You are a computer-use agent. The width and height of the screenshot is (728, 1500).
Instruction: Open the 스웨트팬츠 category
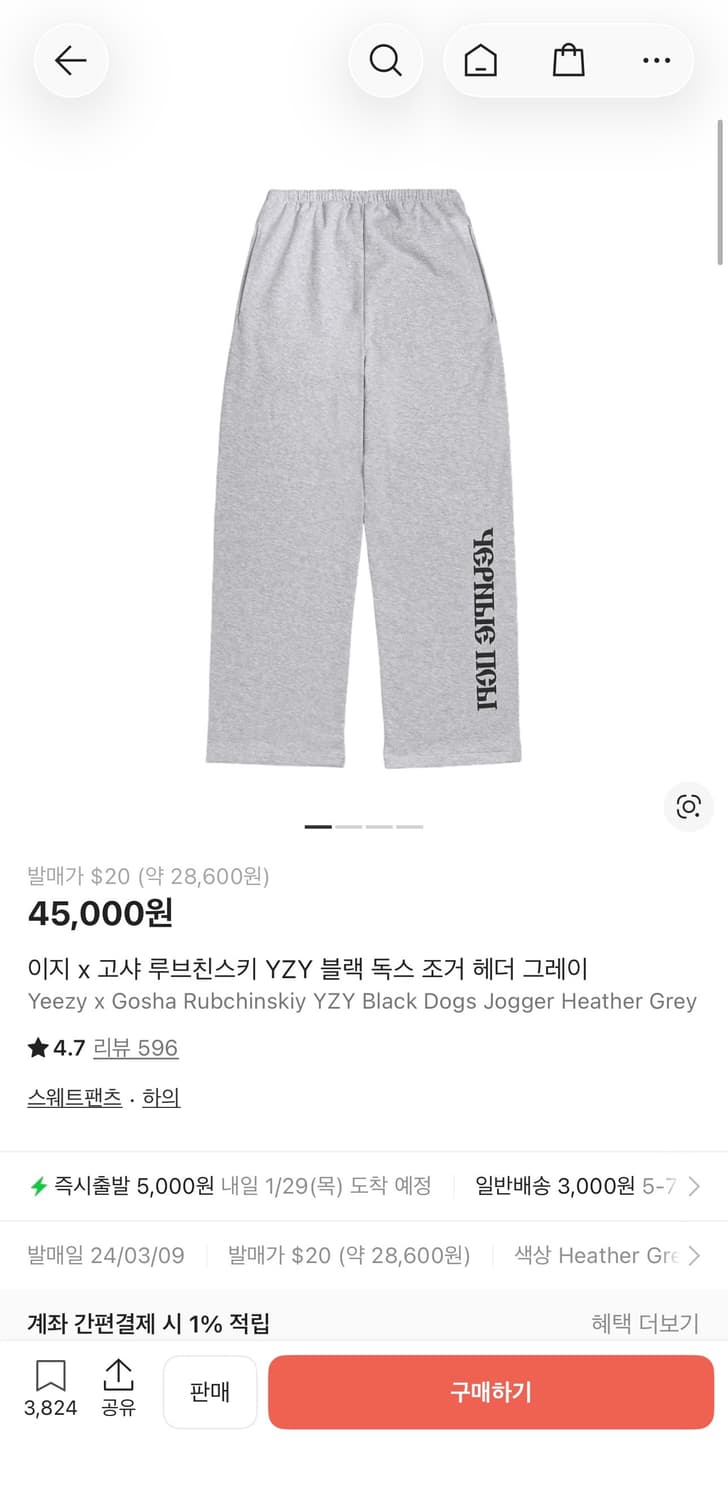pos(75,1097)
